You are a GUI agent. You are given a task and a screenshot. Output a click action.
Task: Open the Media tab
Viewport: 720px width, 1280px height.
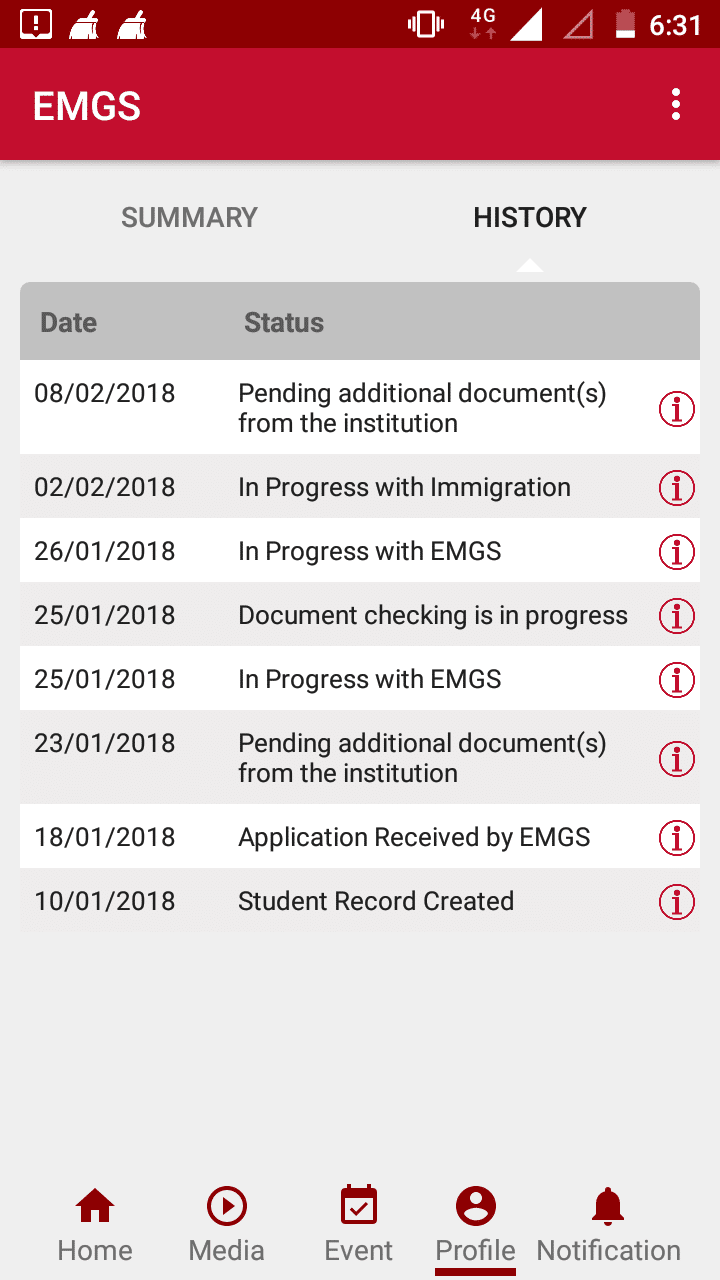[227, 1226]
